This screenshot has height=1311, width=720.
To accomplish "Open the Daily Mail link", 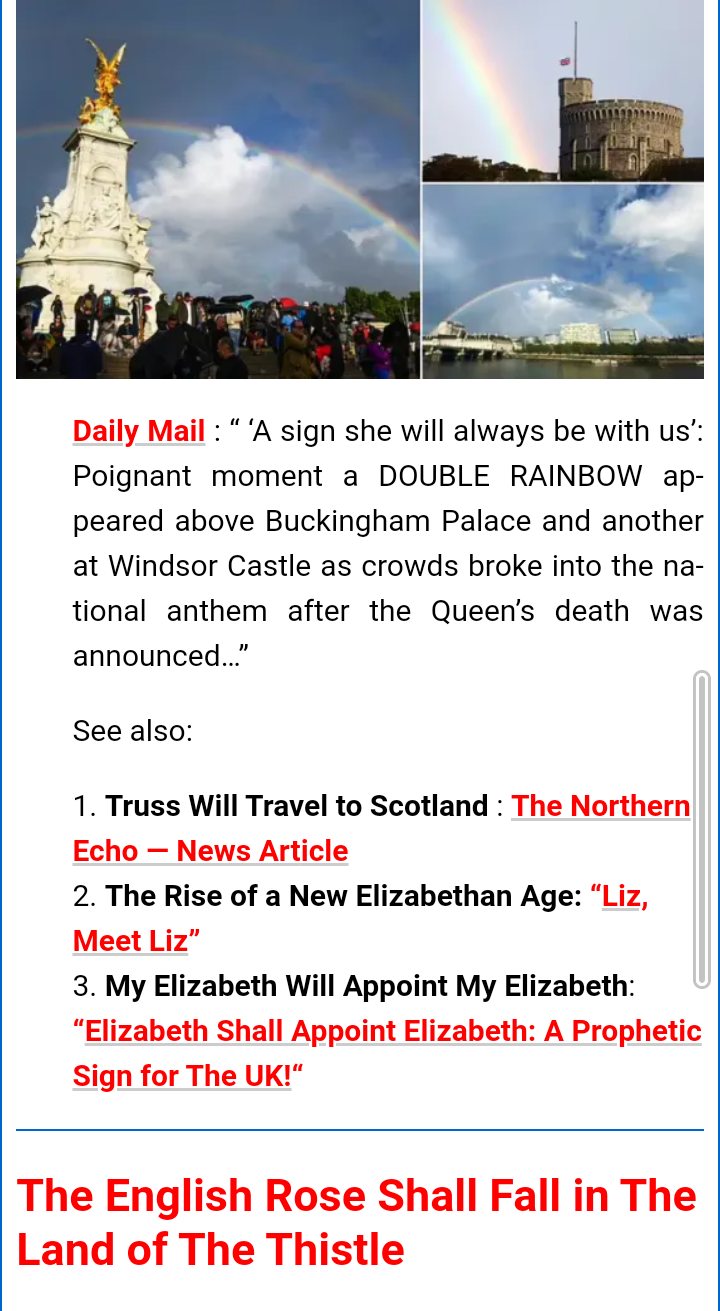I will [x=139, y=431].
